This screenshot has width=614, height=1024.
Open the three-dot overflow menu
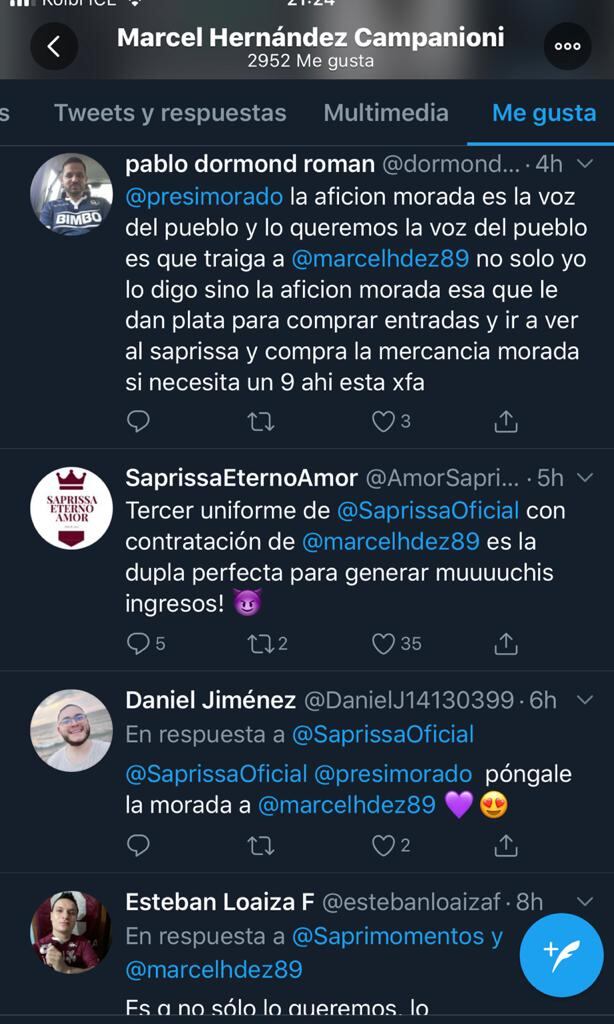point(567,45)
